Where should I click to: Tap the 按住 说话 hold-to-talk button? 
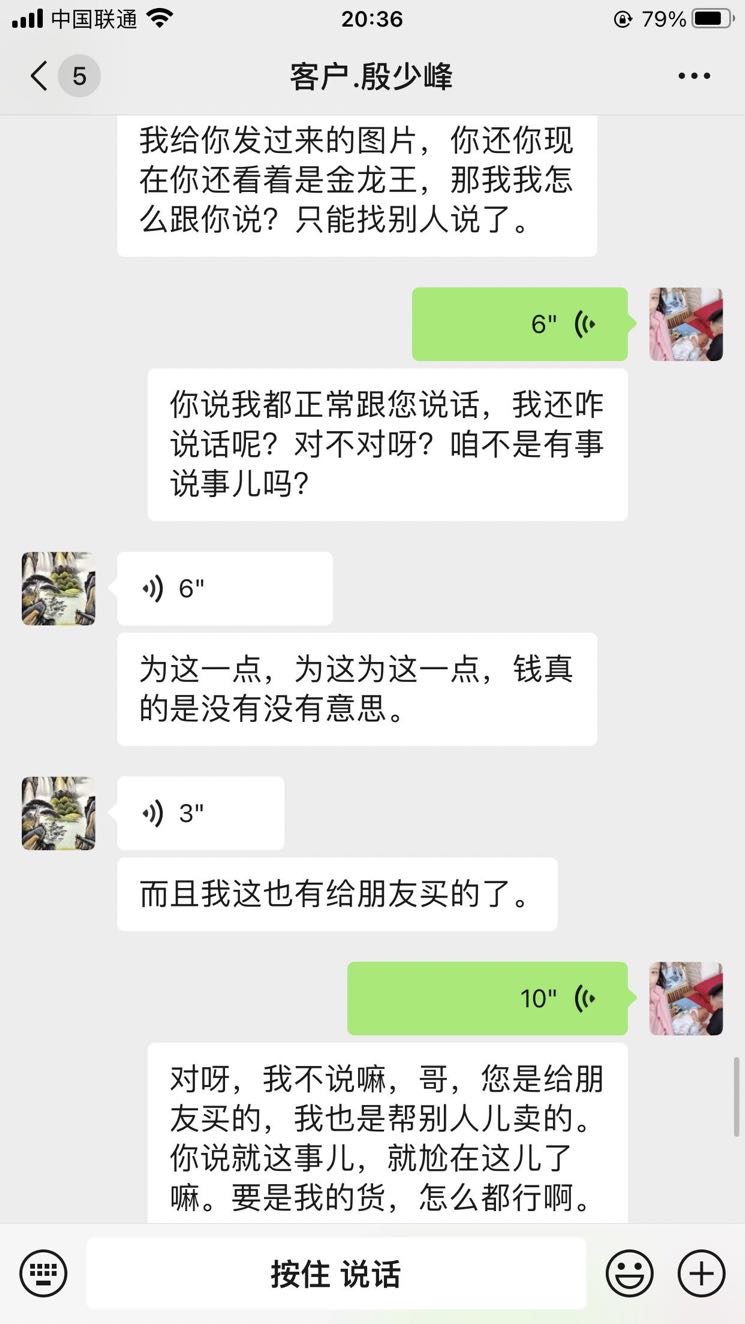[336, 1274]
